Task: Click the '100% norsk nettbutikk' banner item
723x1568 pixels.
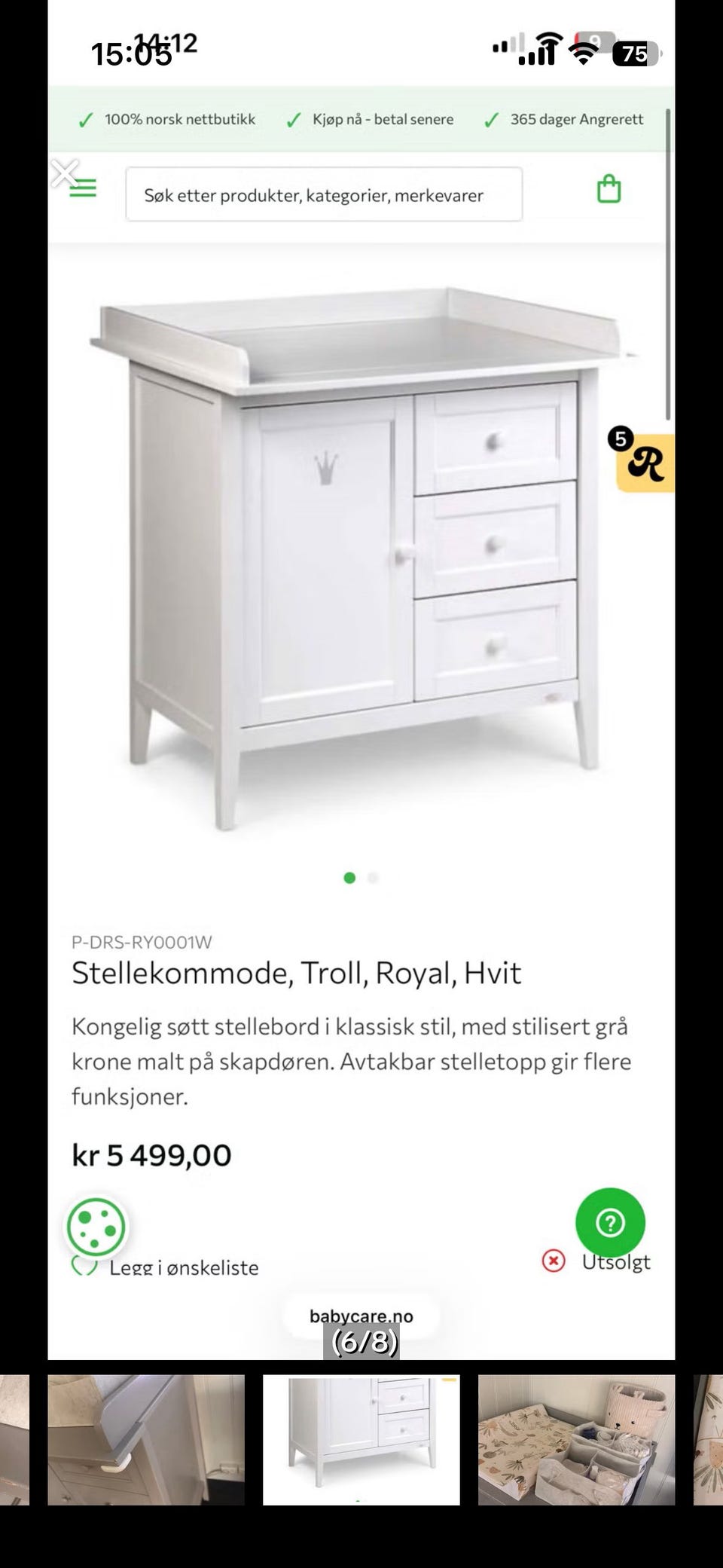Action: (181, 119)
